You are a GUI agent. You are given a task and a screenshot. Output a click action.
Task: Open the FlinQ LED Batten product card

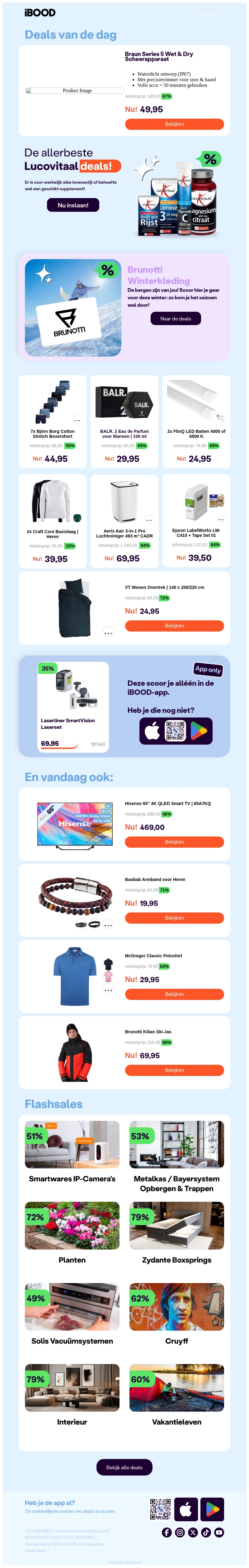pyautogui.click(x=196, y=421)
